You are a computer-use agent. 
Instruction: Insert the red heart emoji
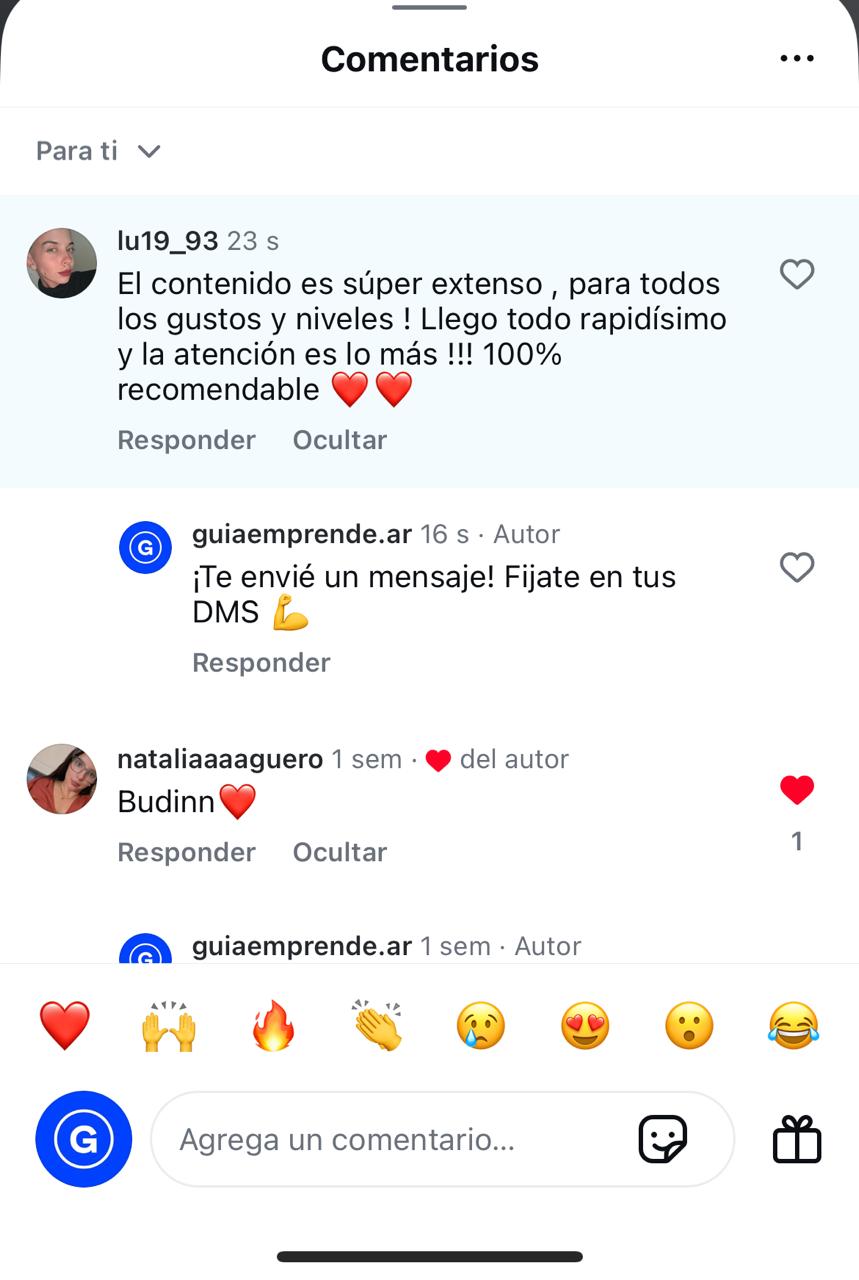point(65,1026)
